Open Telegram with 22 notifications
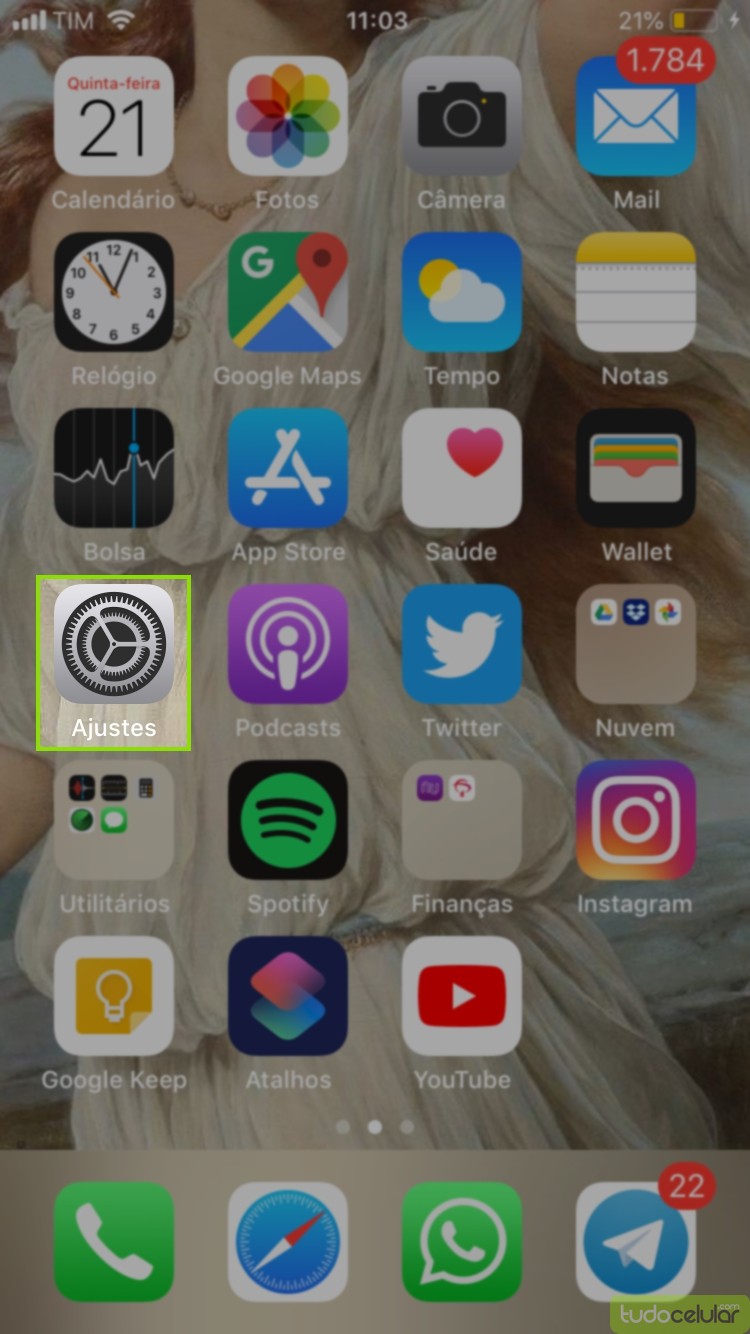 point(635,1242)
